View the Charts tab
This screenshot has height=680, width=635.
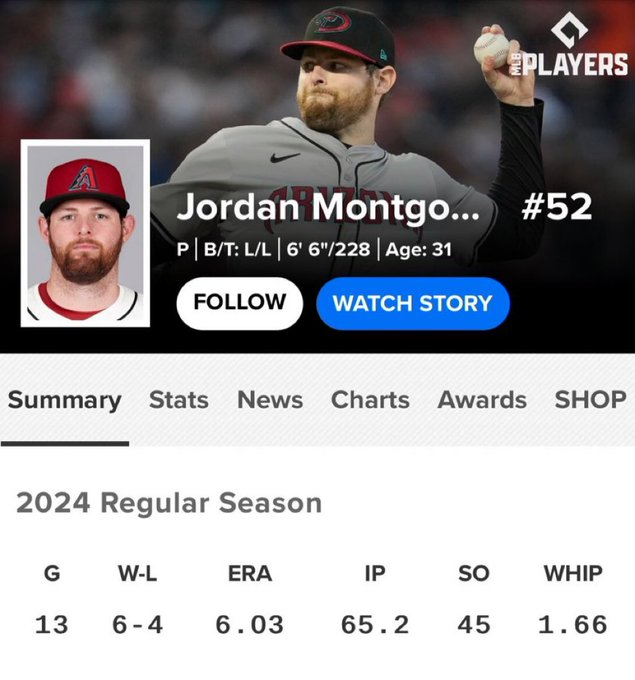pos(370,400)
